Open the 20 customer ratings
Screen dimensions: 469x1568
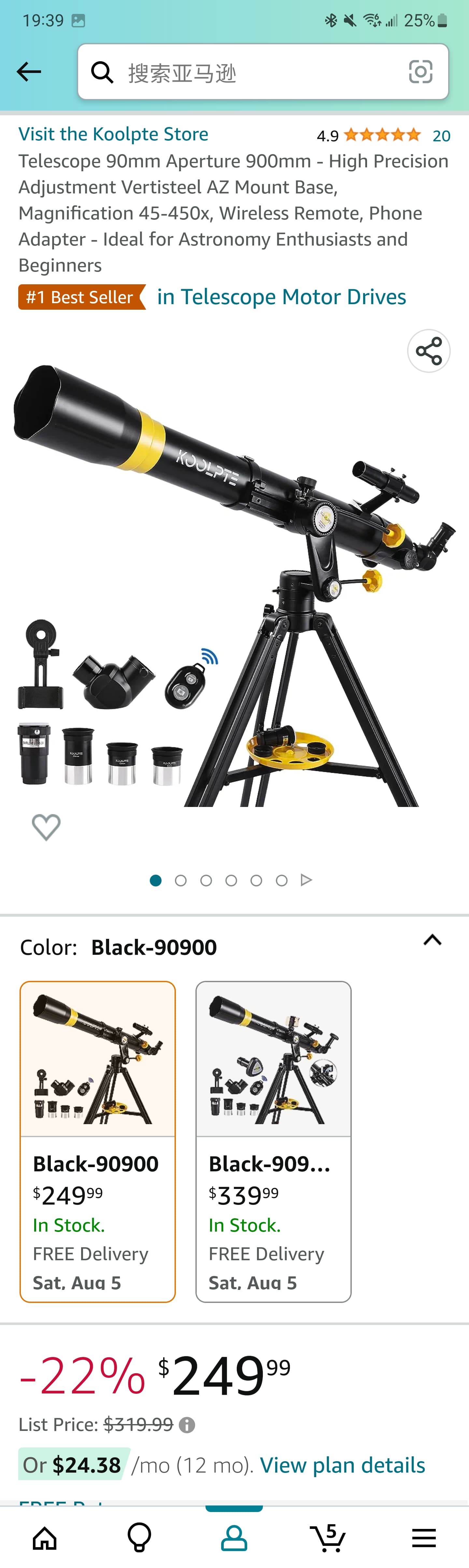441,136
